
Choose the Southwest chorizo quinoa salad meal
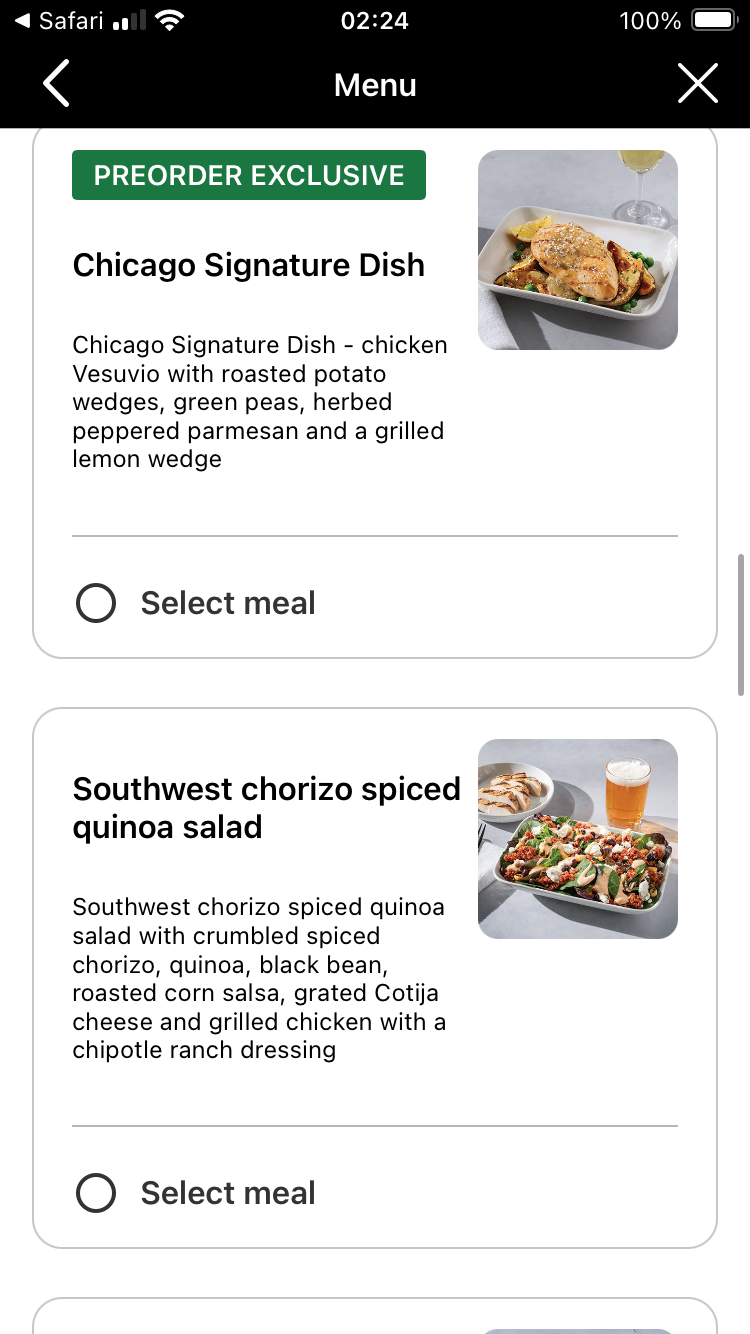(x=97, y=1193)
